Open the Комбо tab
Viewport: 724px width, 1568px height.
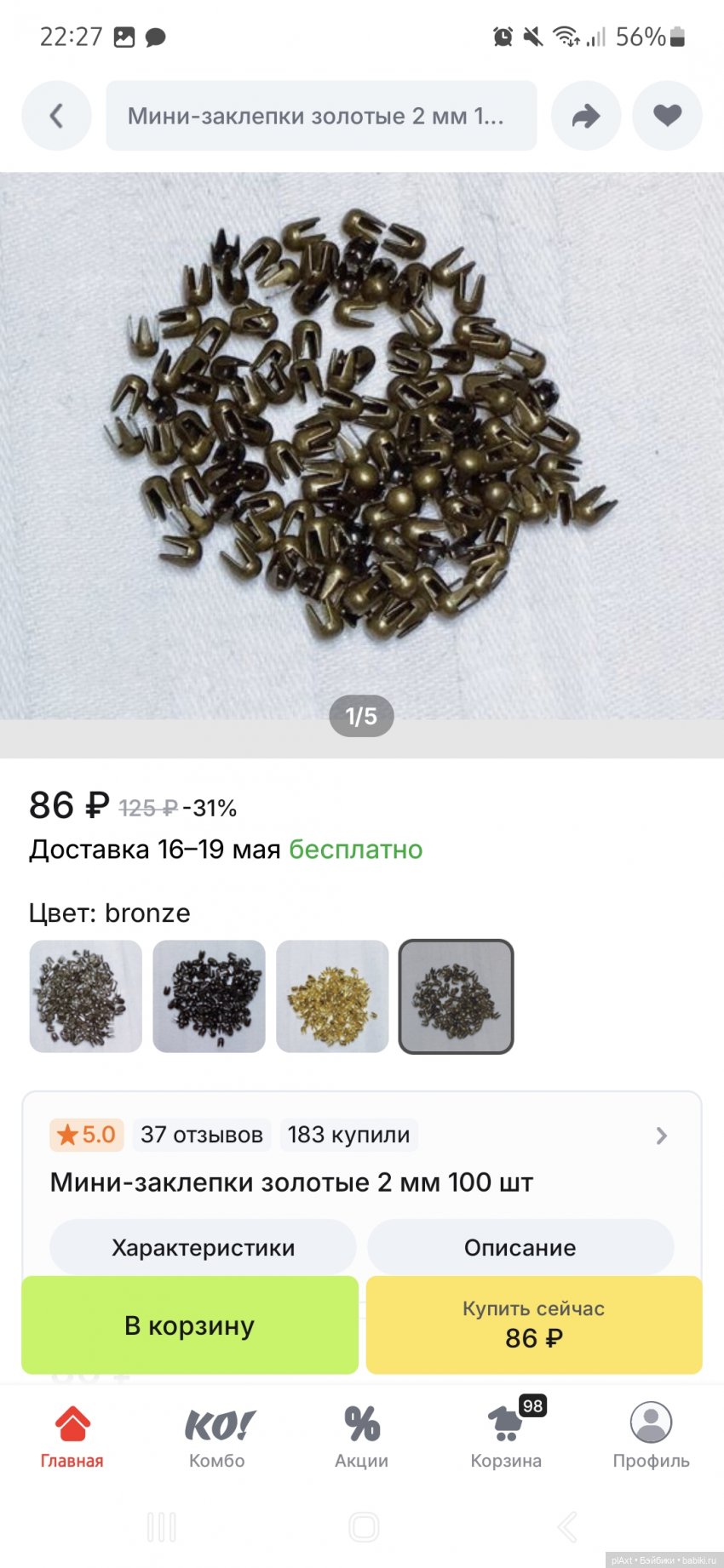pos(217,1437)
